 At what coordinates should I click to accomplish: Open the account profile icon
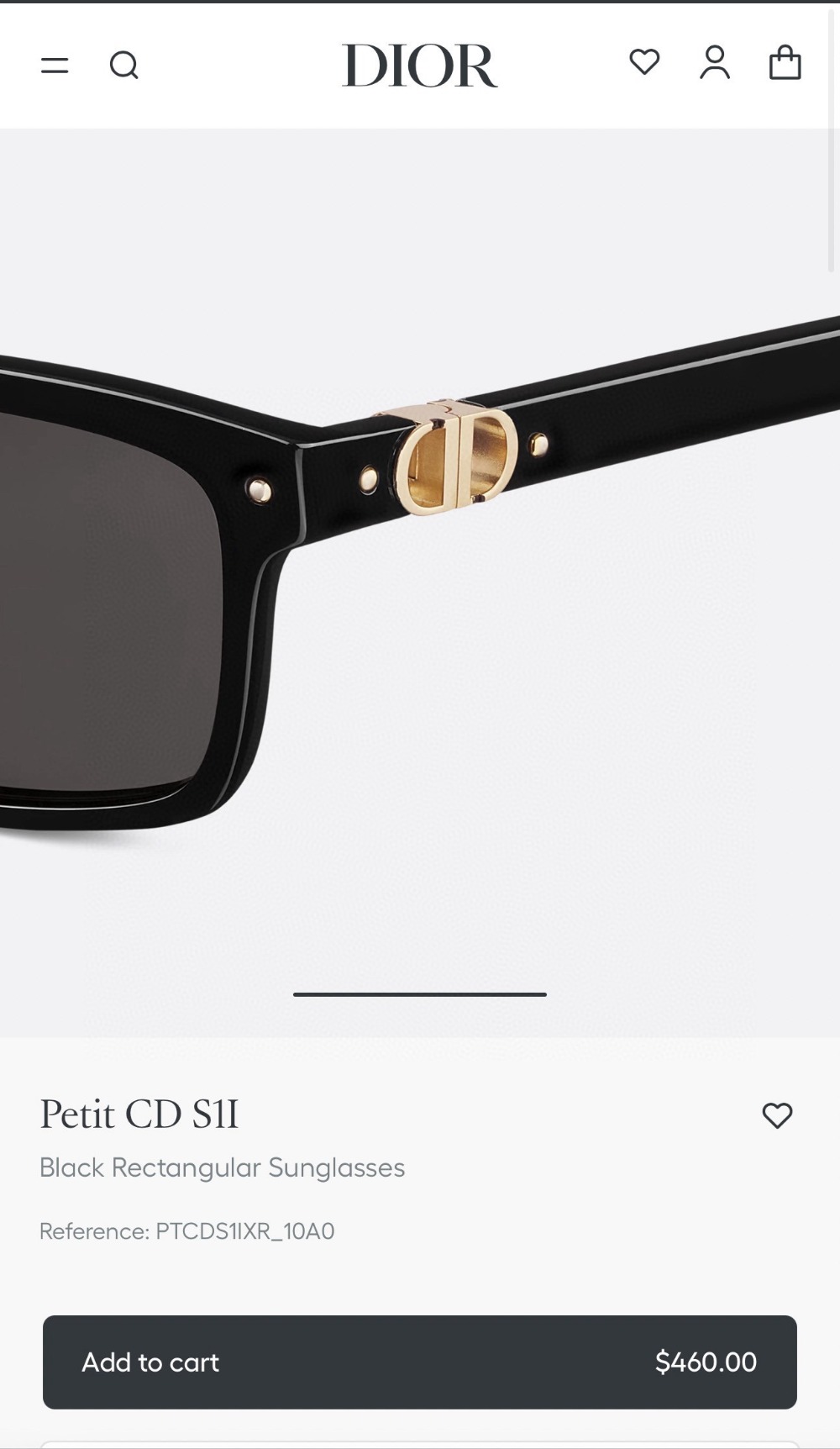tap(715, 63)
